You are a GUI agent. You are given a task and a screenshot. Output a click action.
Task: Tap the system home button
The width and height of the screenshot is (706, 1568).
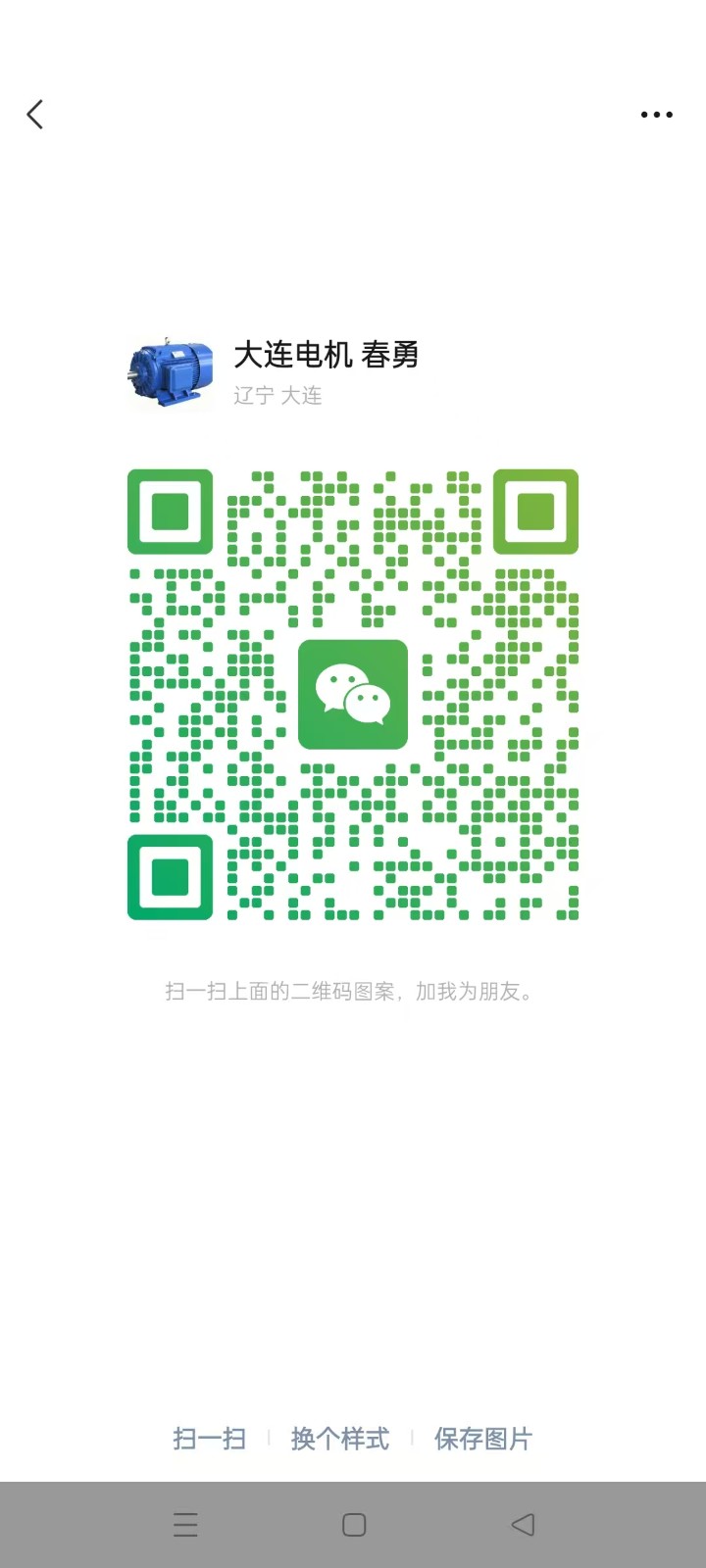point(354,1525)
